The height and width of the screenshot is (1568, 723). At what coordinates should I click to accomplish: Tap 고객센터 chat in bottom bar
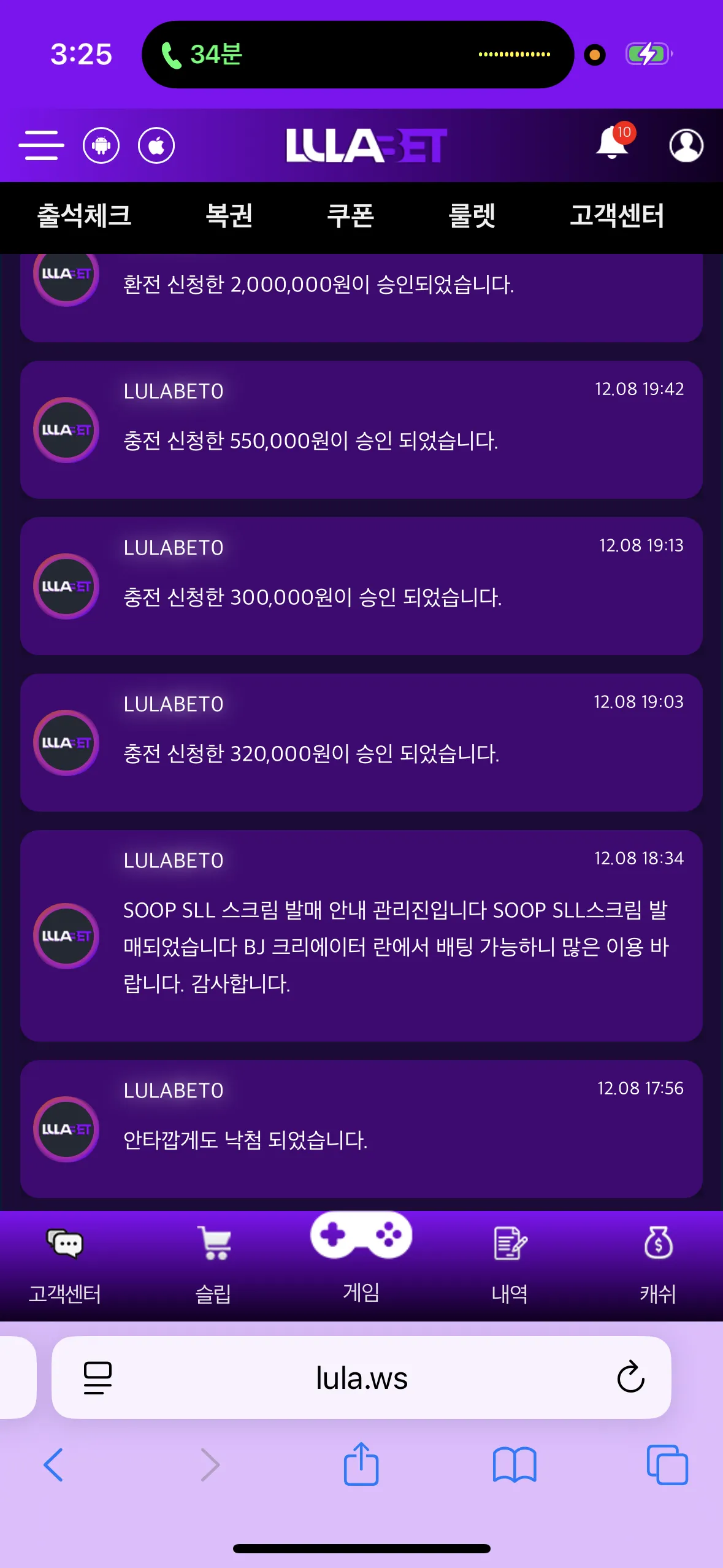coord(65,1266)
